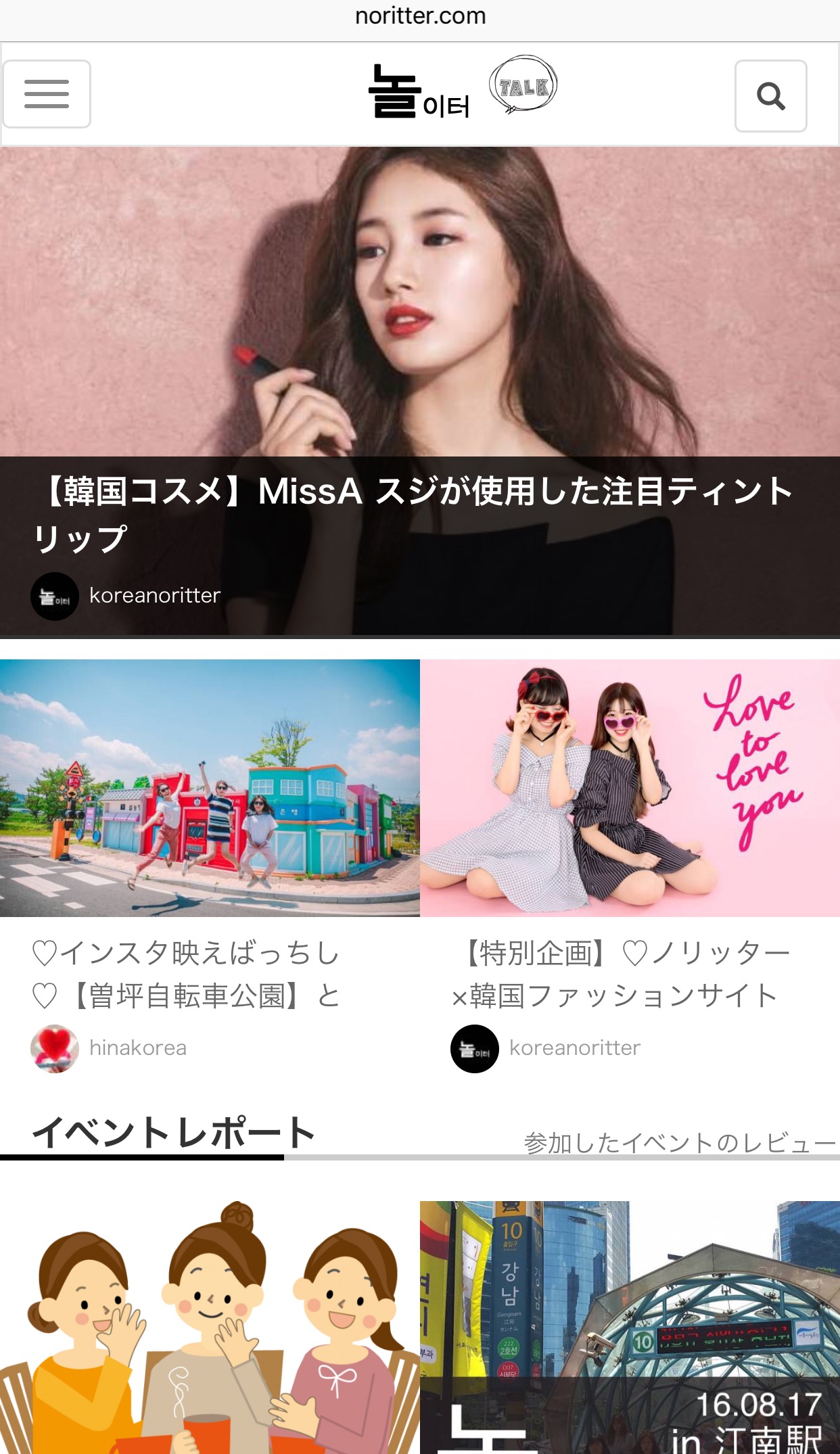This screenshot has height=1454, width=840.
Task: Open the hamburger menu
Action: pyautogui.click(x=47, y=94)
